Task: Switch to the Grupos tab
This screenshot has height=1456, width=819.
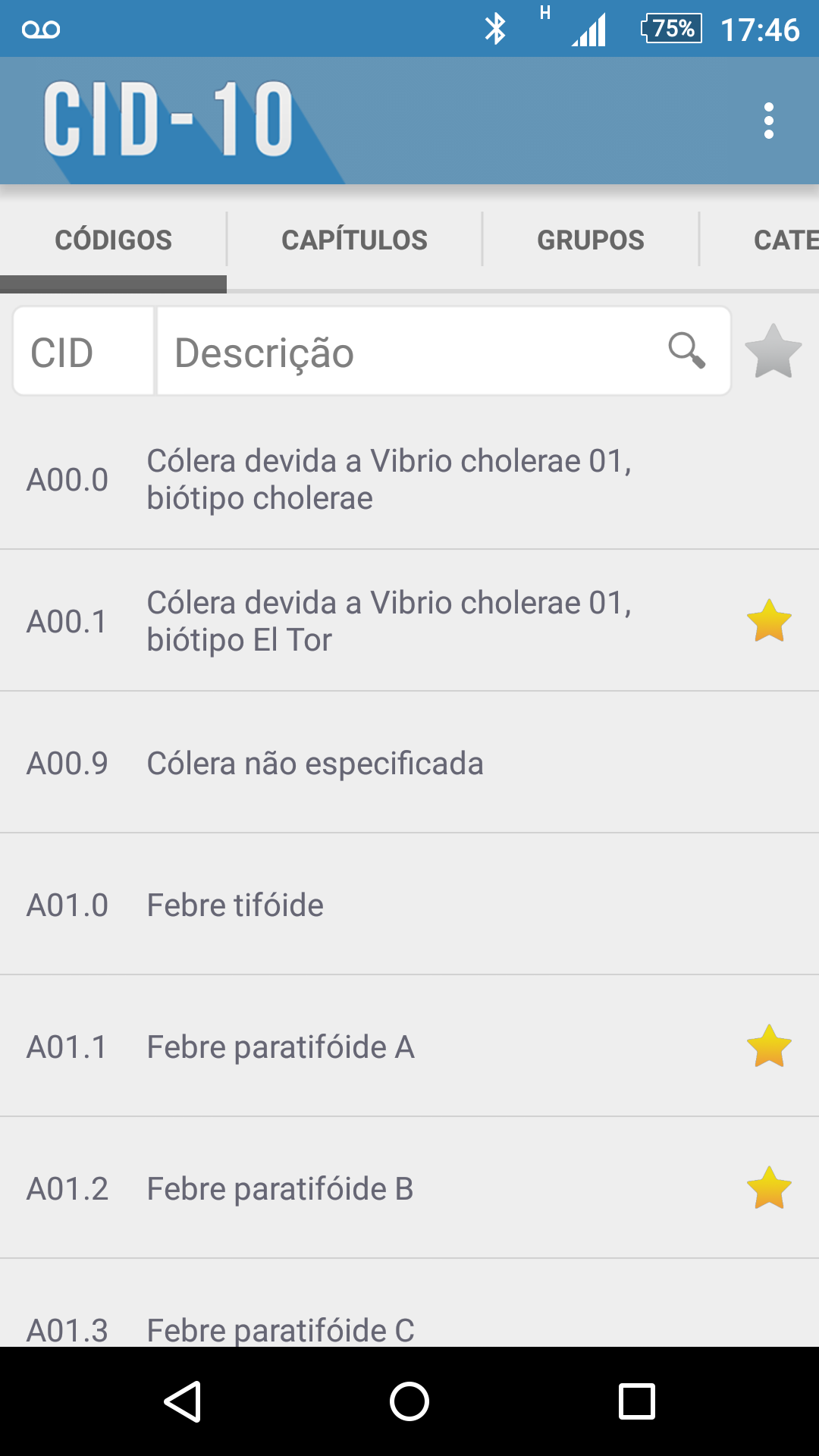Action: click(590, 240)
